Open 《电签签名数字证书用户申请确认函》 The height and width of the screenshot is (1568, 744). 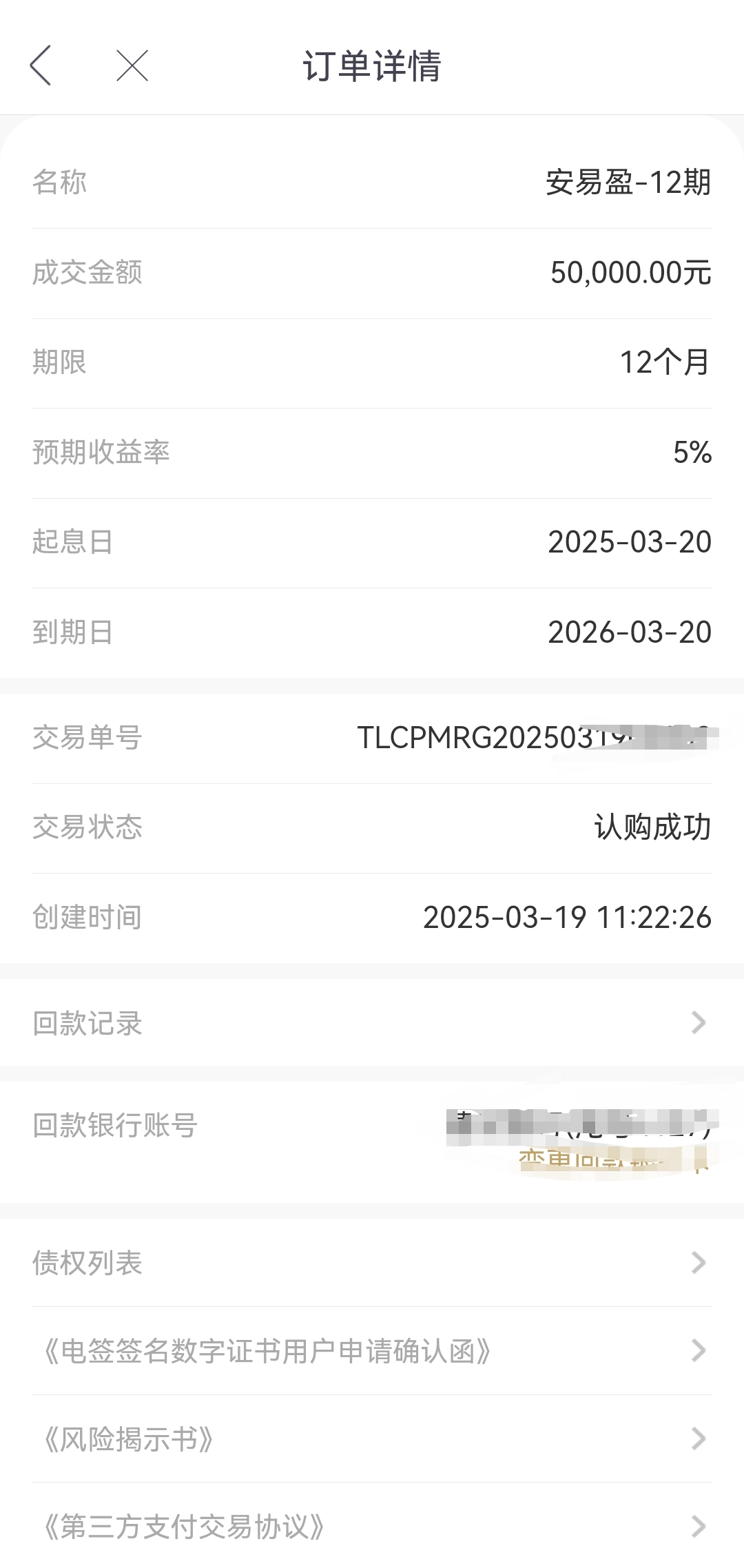click(372, 1351)
